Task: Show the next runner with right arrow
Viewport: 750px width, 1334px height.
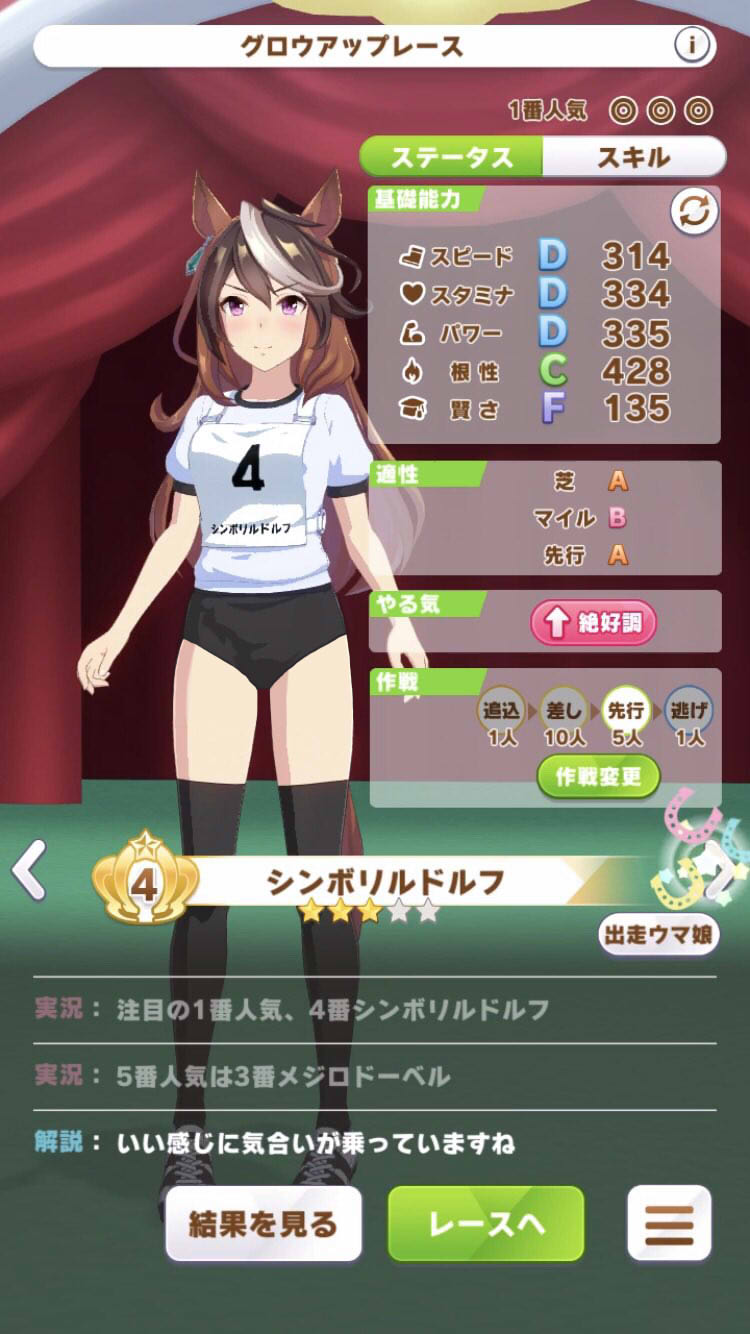Action: point(720,872)
